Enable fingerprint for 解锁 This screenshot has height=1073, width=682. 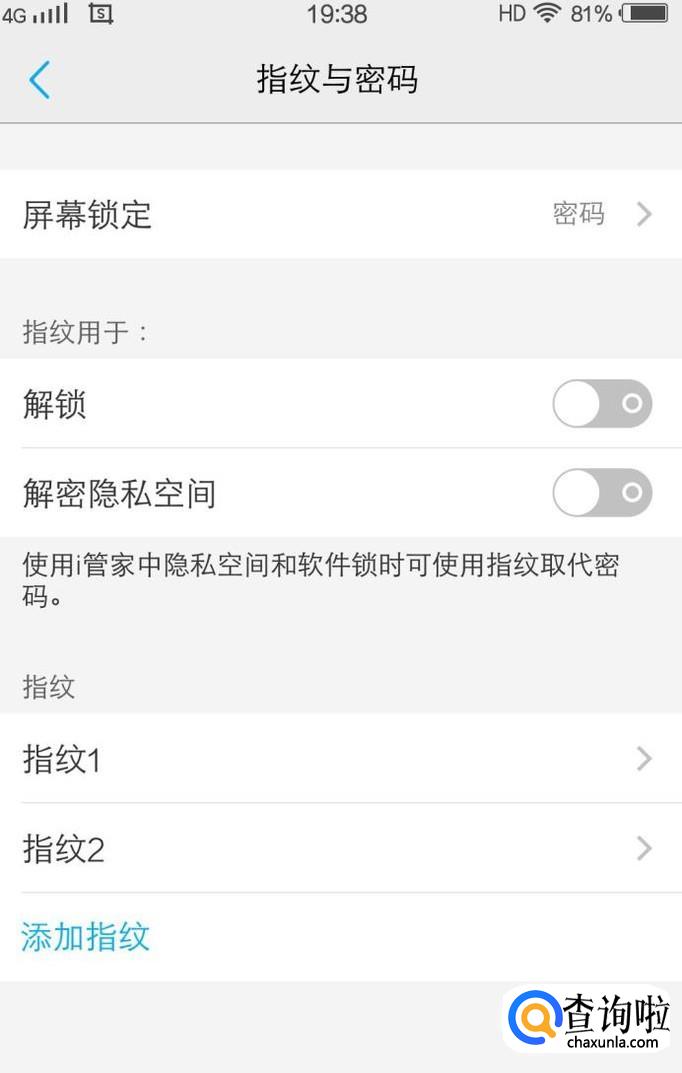602,404
